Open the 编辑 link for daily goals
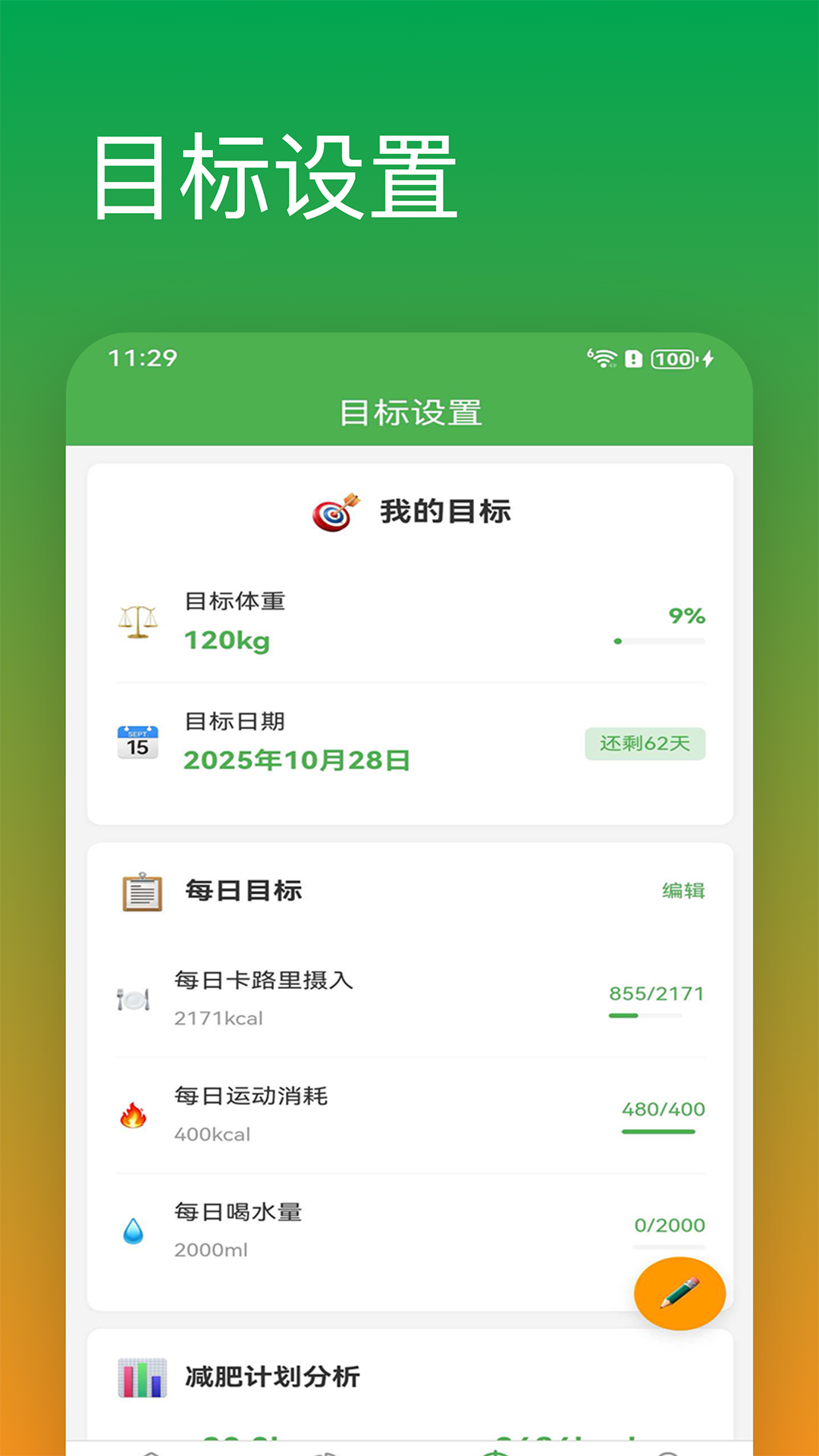Image resolution: width=819 pixels, height=1456 pixels. [x=682, y=893]
